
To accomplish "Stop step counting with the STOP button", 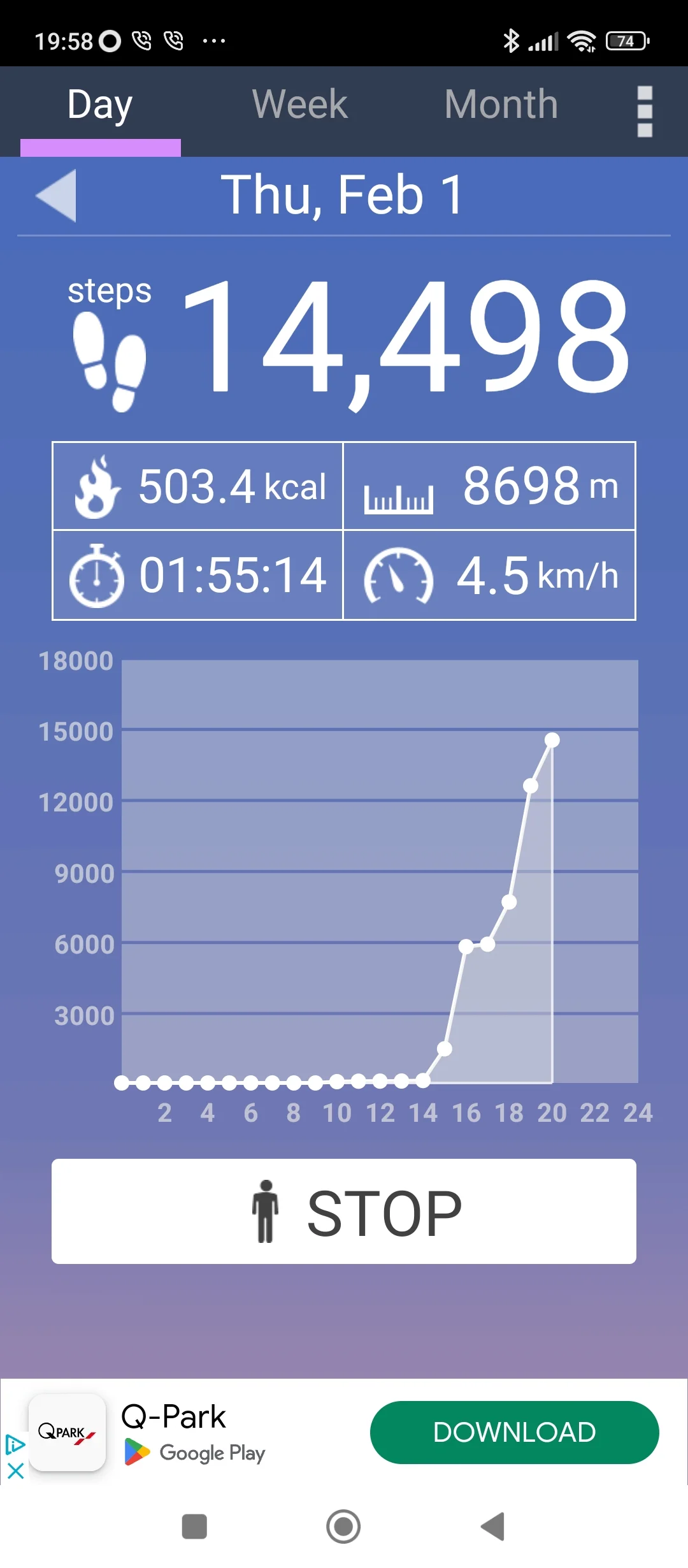I will coord(344,1211).
